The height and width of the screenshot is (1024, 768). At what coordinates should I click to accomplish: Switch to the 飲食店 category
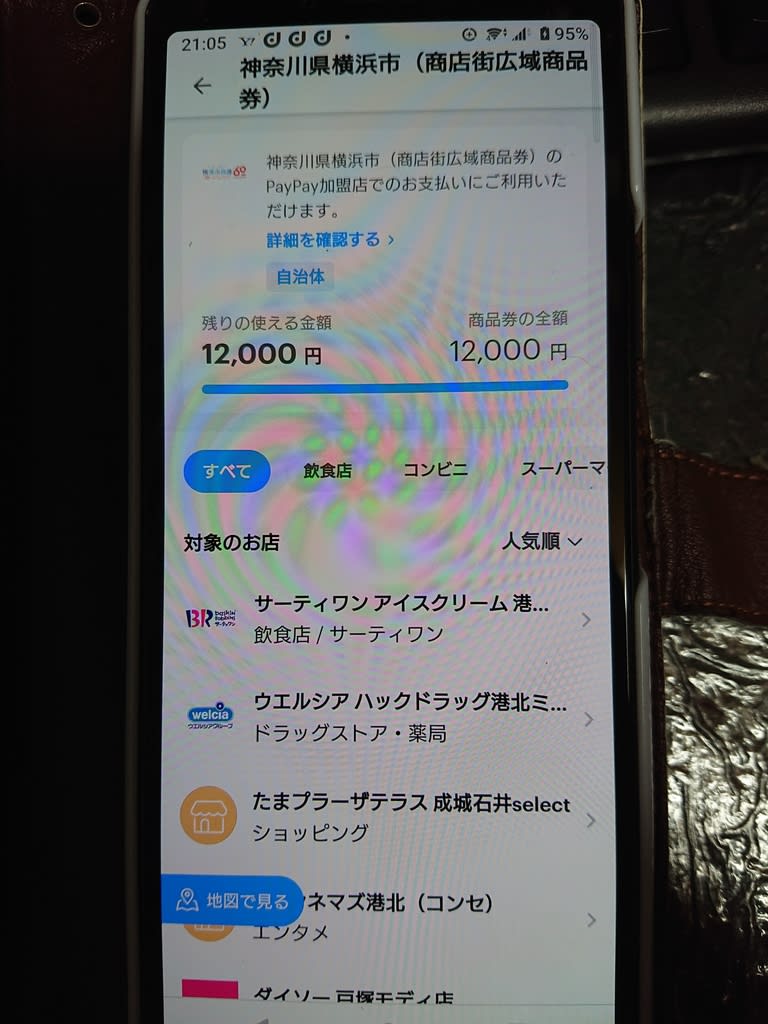coord(327,471)
